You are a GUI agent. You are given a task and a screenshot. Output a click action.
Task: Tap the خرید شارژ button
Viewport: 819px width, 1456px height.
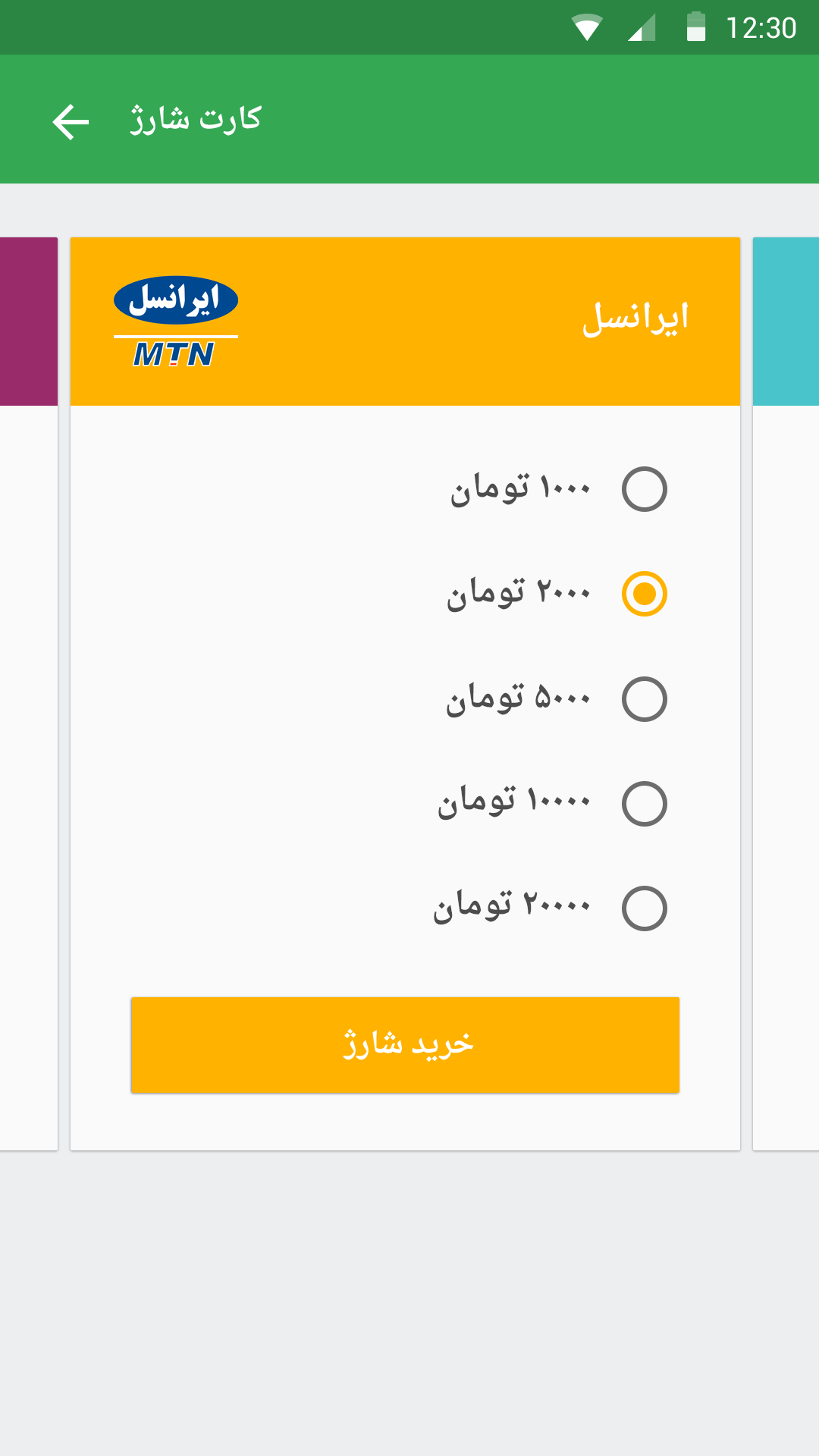point(405,1045)
